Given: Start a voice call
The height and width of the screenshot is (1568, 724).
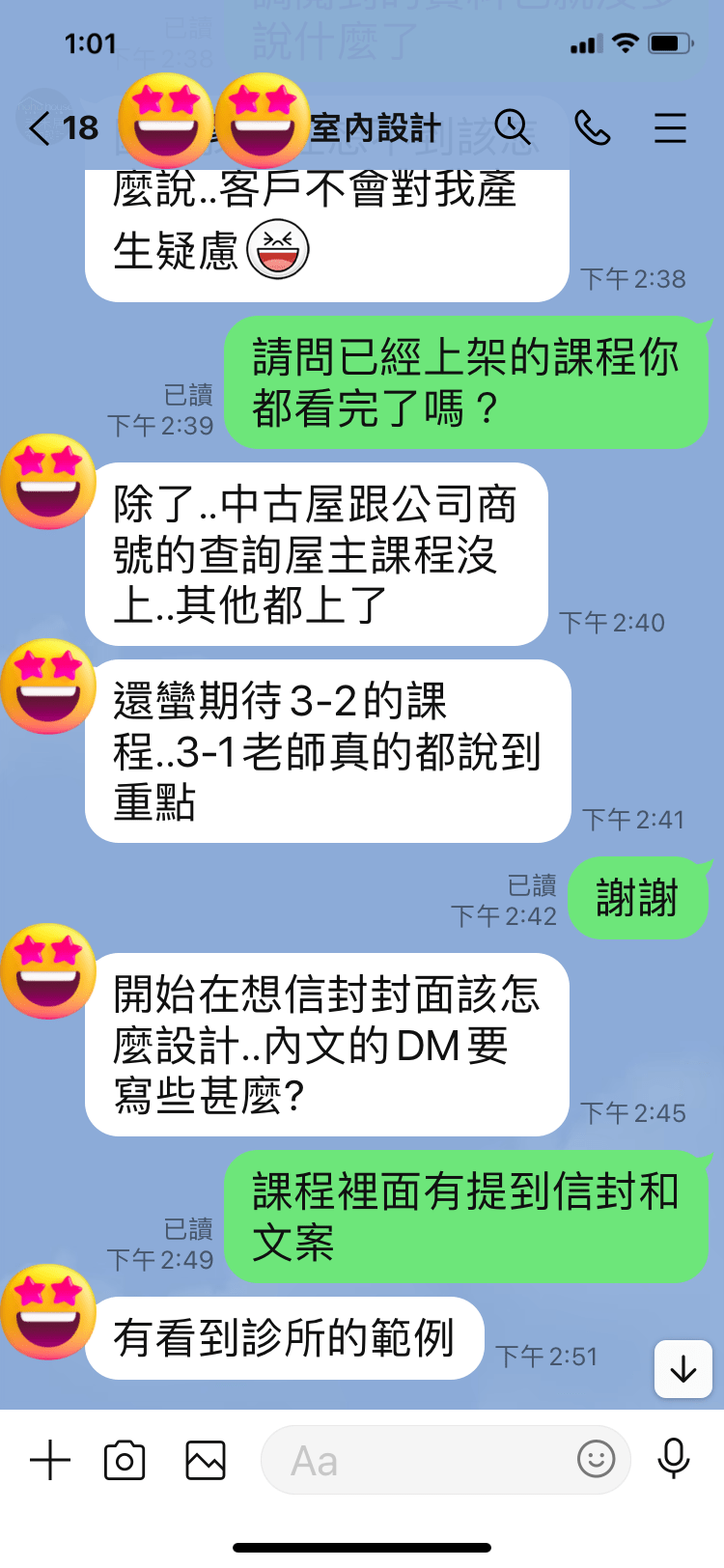Looking at the screenshot, I should (592, 127).
